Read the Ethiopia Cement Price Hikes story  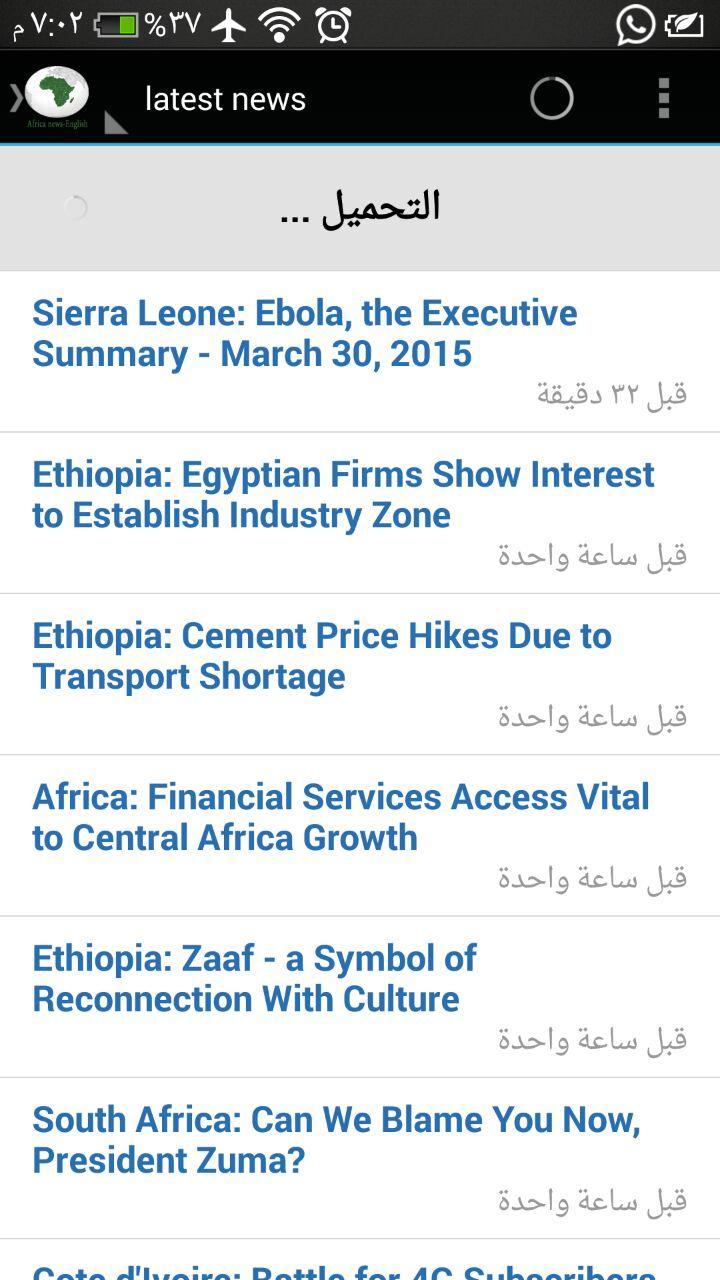(x=322, y=656)
